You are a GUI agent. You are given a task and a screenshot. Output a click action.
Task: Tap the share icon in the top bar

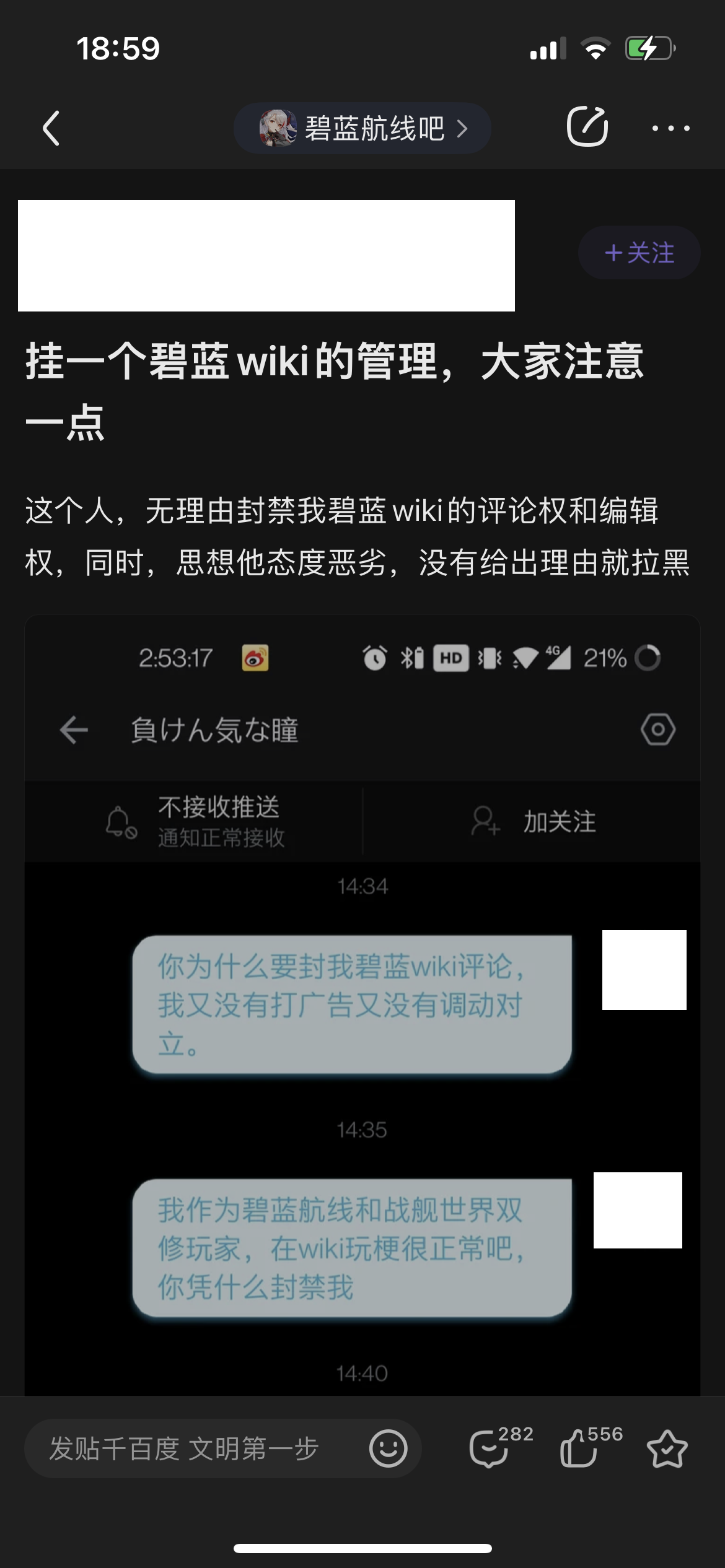[x=587, y=127]
